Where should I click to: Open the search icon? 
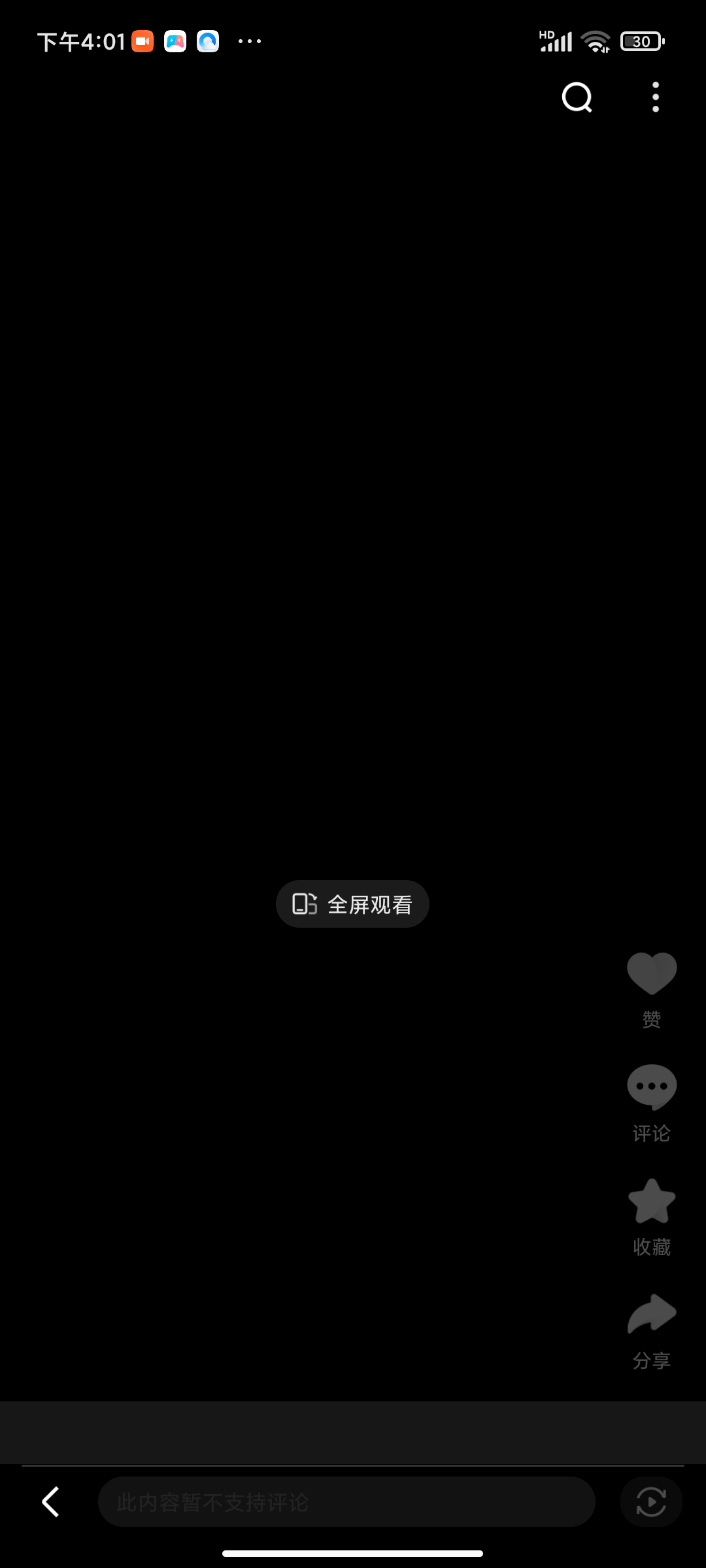point(577,98)
